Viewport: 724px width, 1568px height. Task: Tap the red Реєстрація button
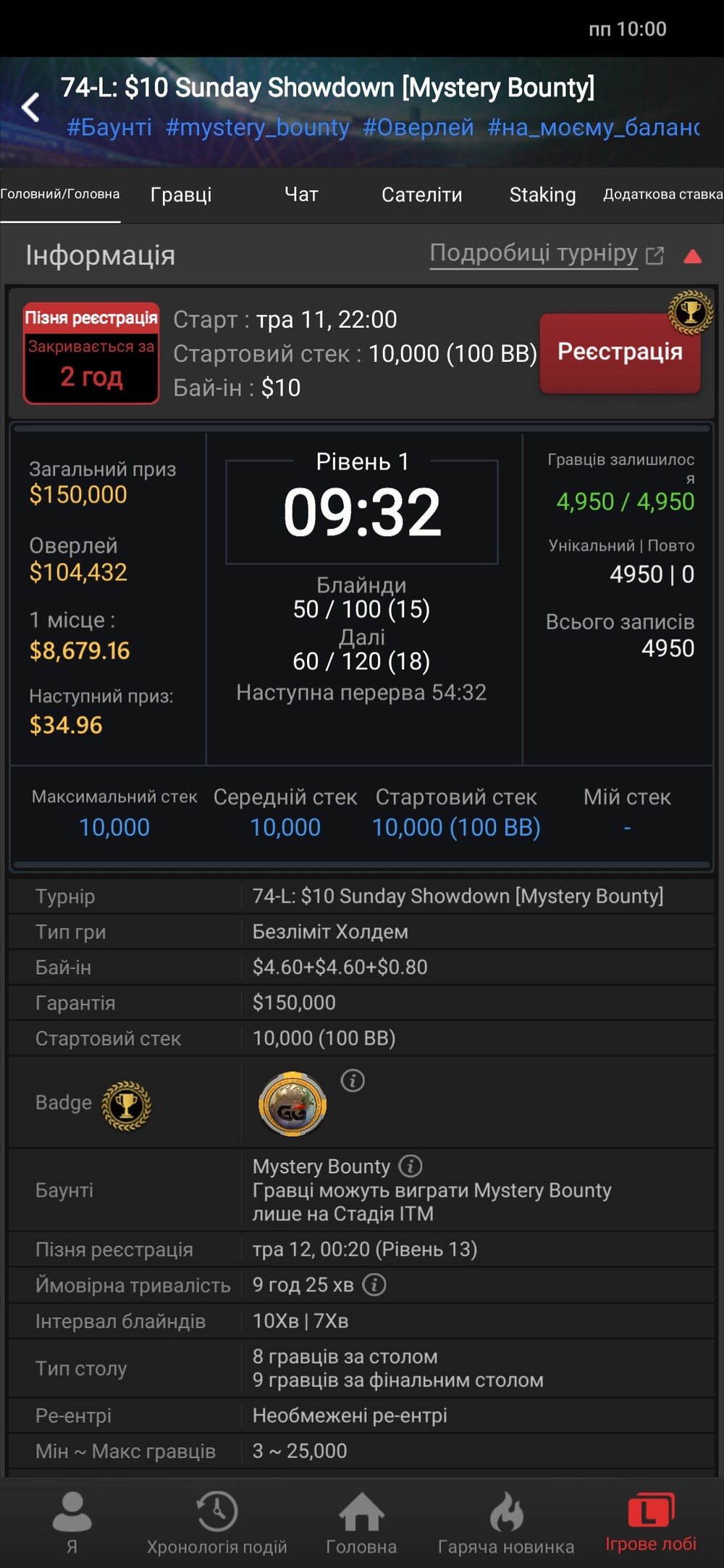tap(620, 352)
